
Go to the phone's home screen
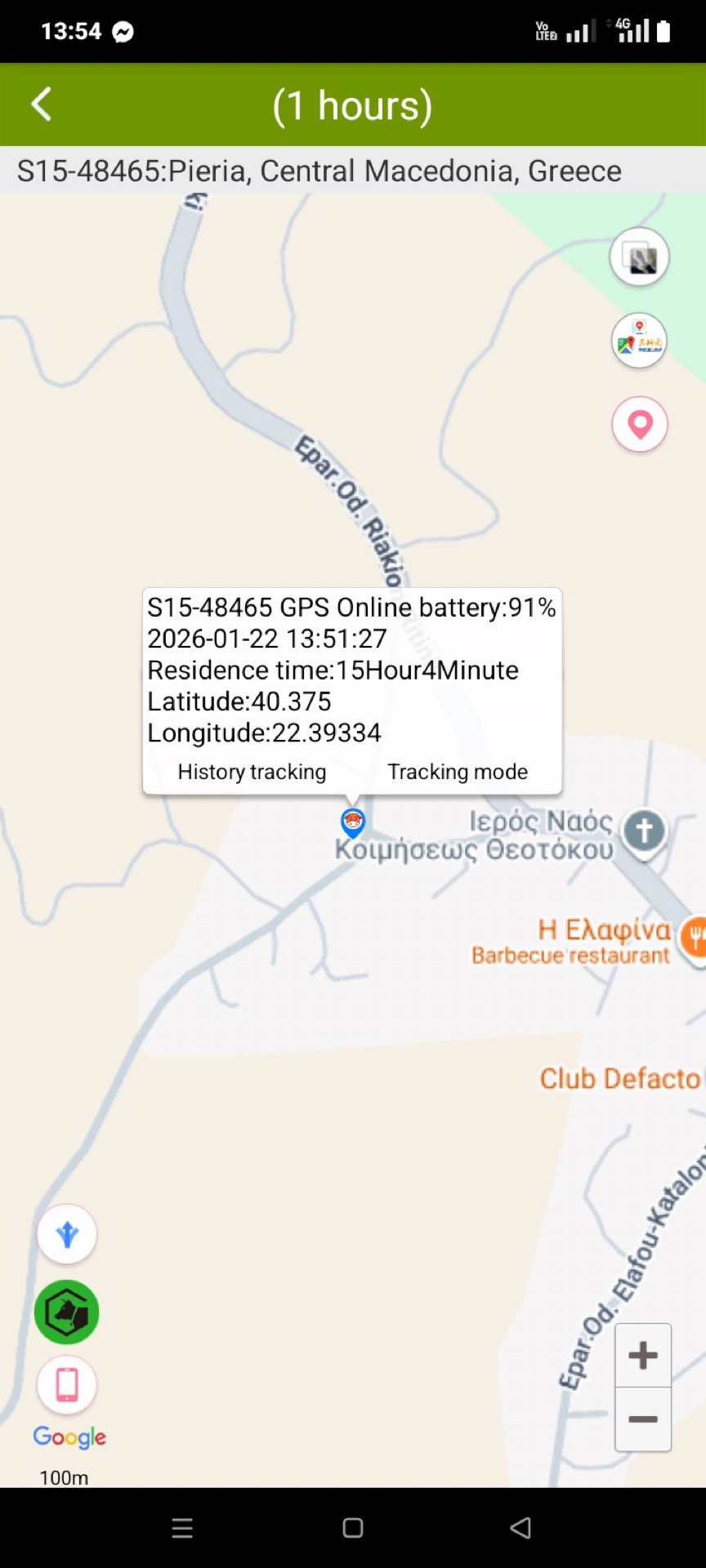point(353,1528)
